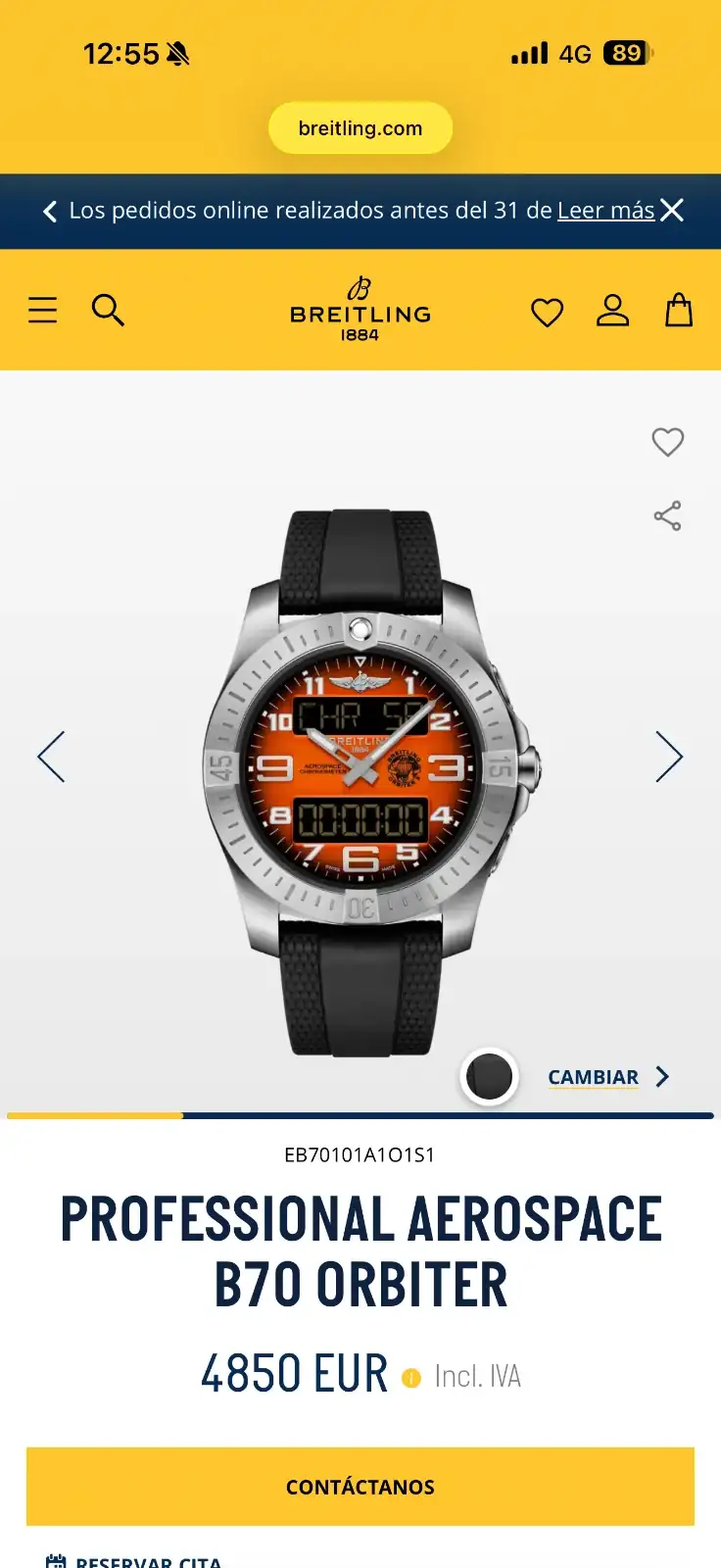
Task: Open RESERVAR CITA to book an appointment
Action: 137,1560
